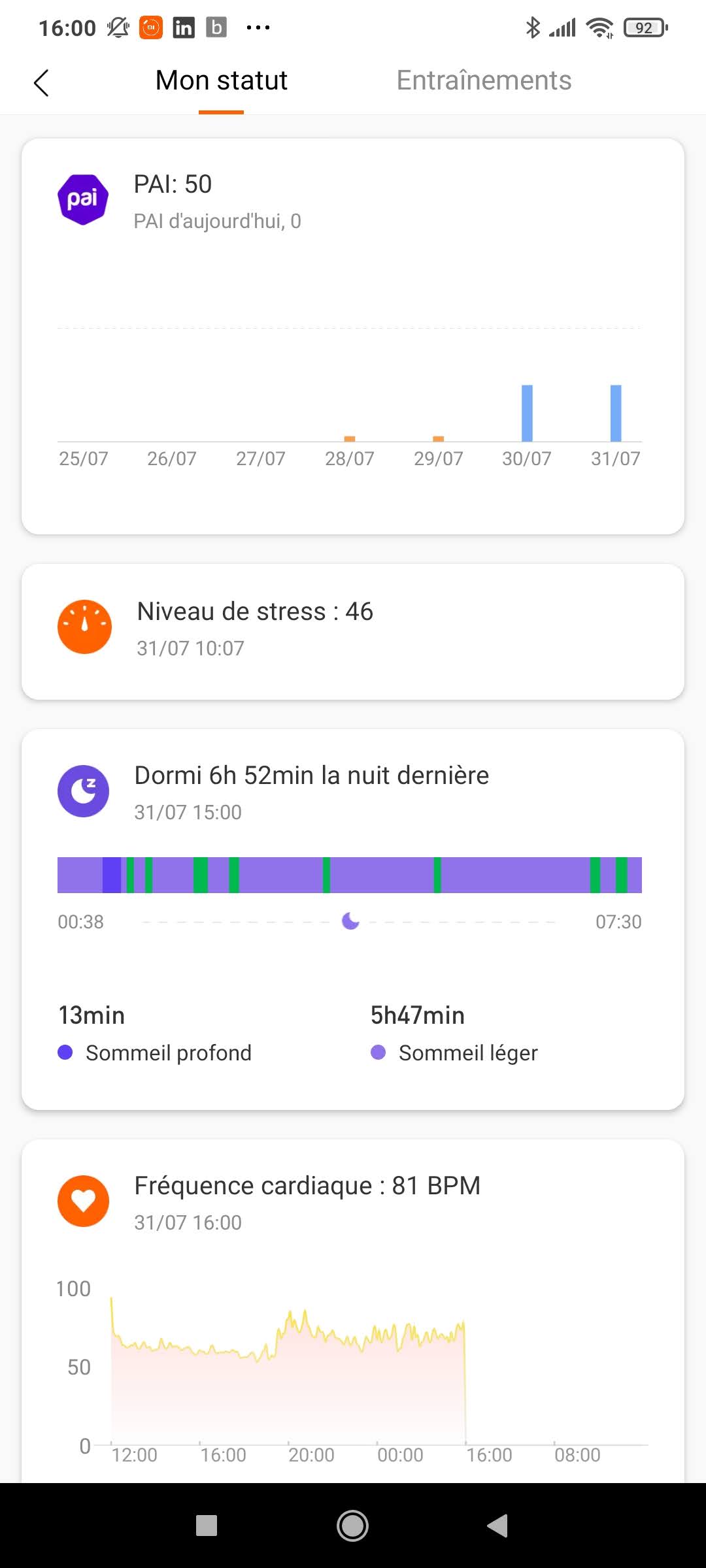Select the Mon statut tab
Image resolution: width=706 pixels, height=1568 pixels.
221,81
